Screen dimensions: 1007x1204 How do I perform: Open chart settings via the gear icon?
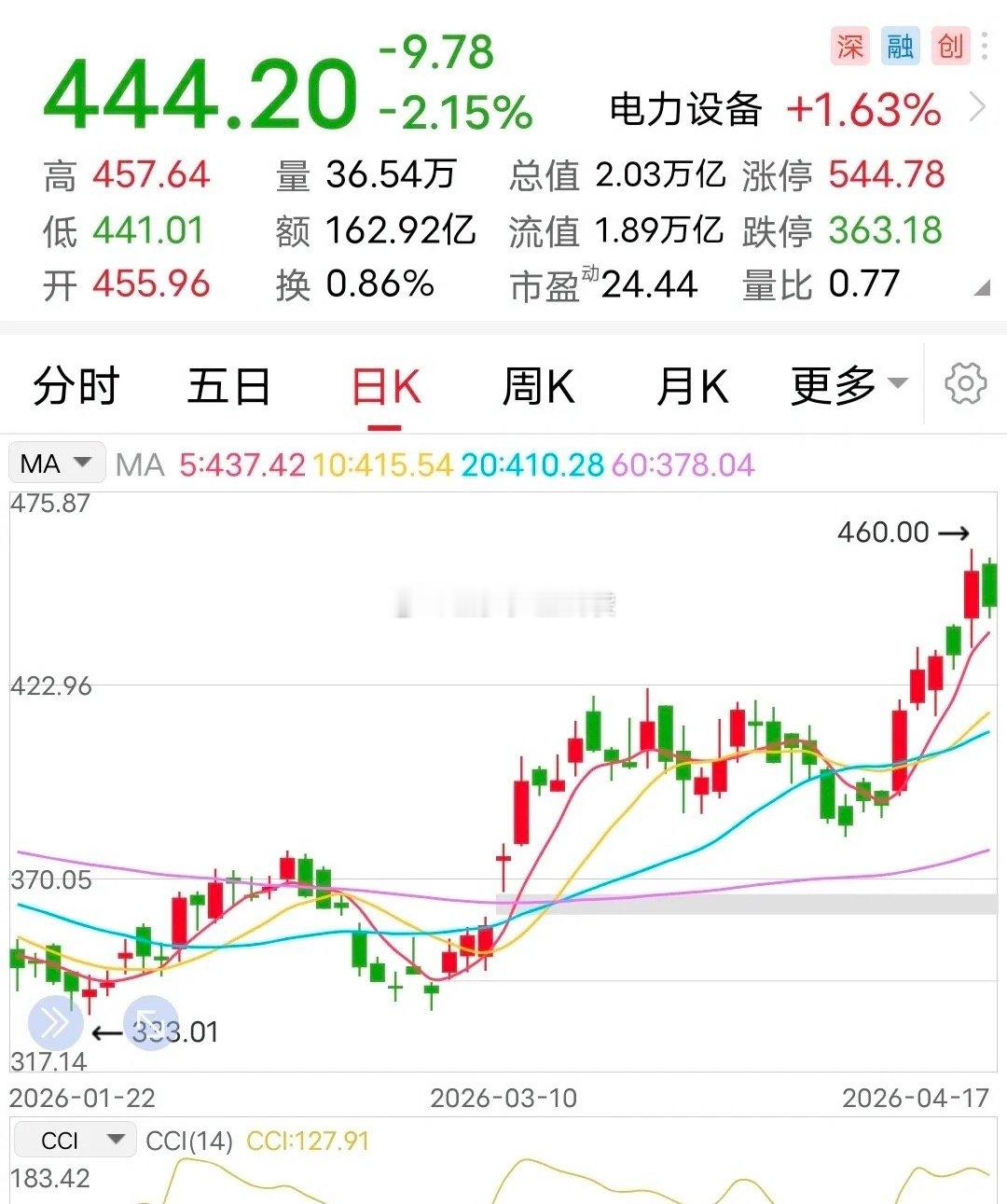click(967, 383)
